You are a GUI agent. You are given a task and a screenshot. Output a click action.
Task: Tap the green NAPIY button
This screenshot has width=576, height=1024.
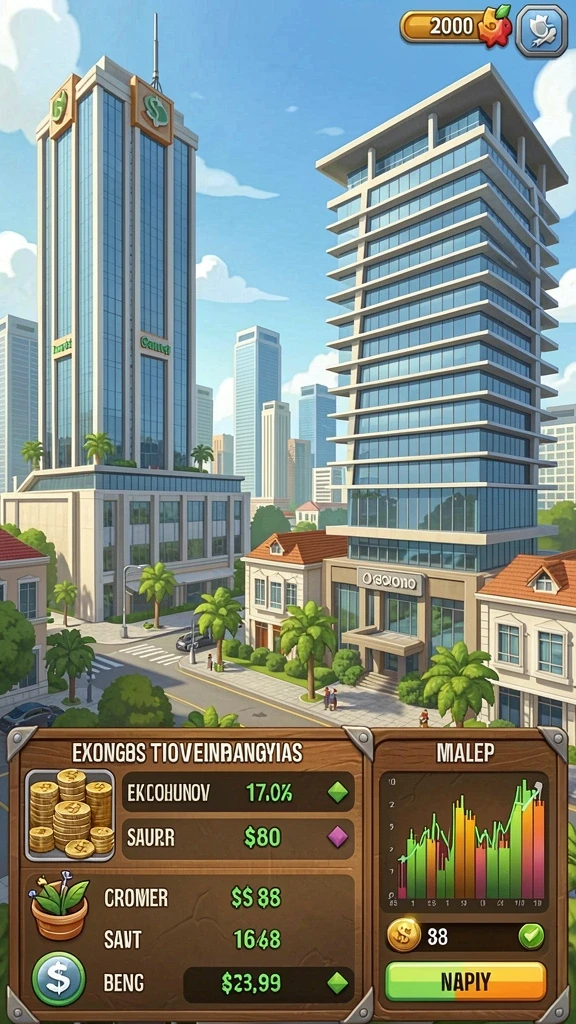466,981
